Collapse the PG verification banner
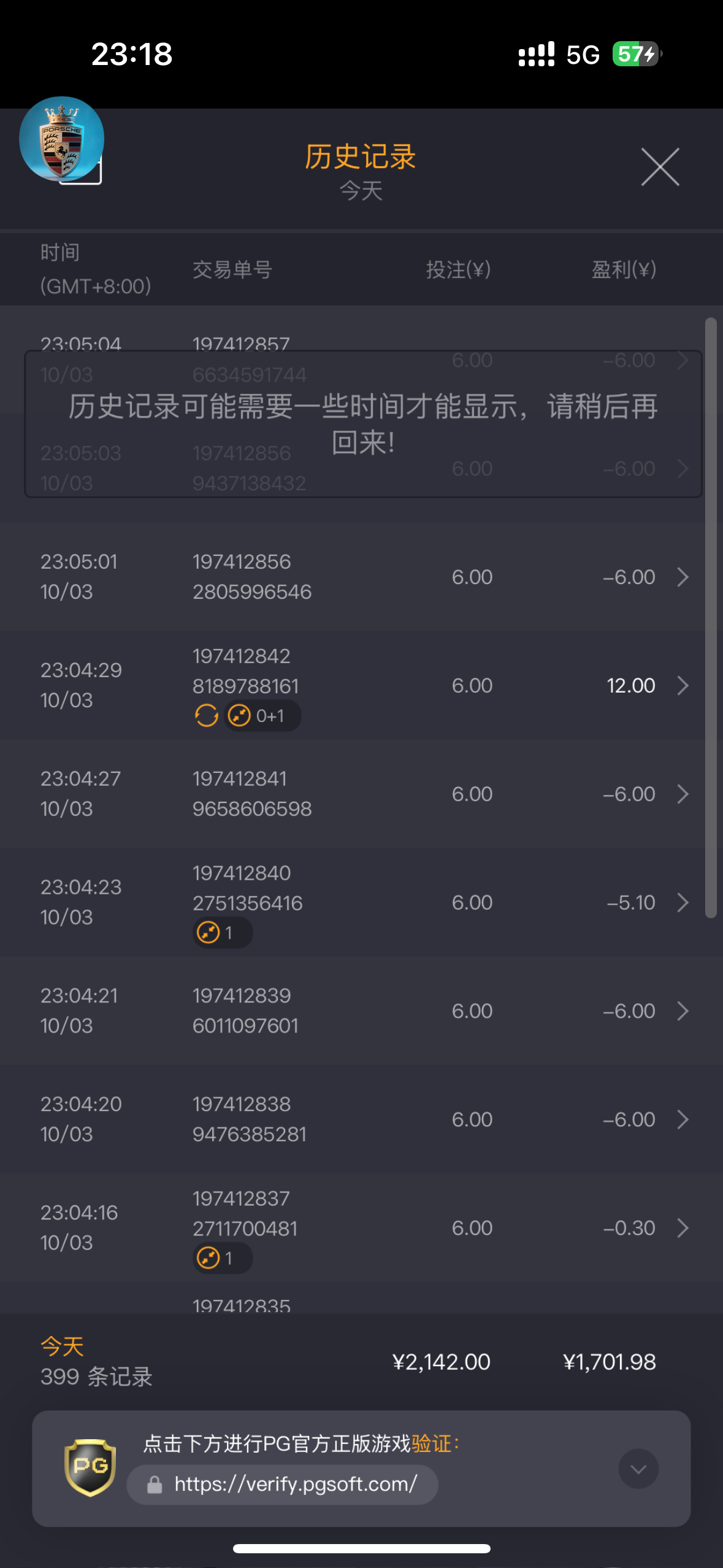The width and height of the screenshot is (723, 1568). (x=638, y=1469)
